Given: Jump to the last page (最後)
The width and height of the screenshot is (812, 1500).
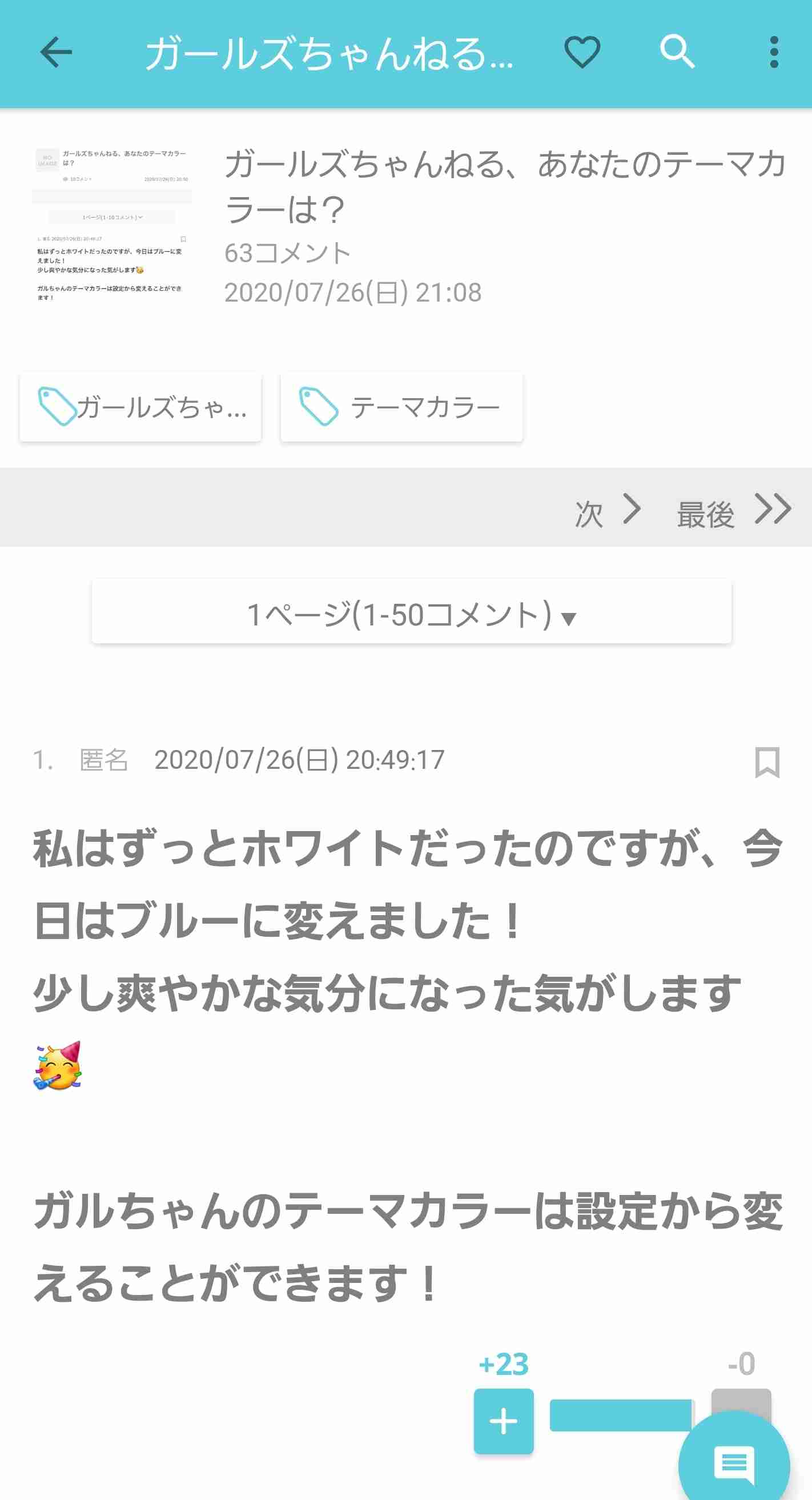Looking at the screenshot, I should click(x=733, y=511).
